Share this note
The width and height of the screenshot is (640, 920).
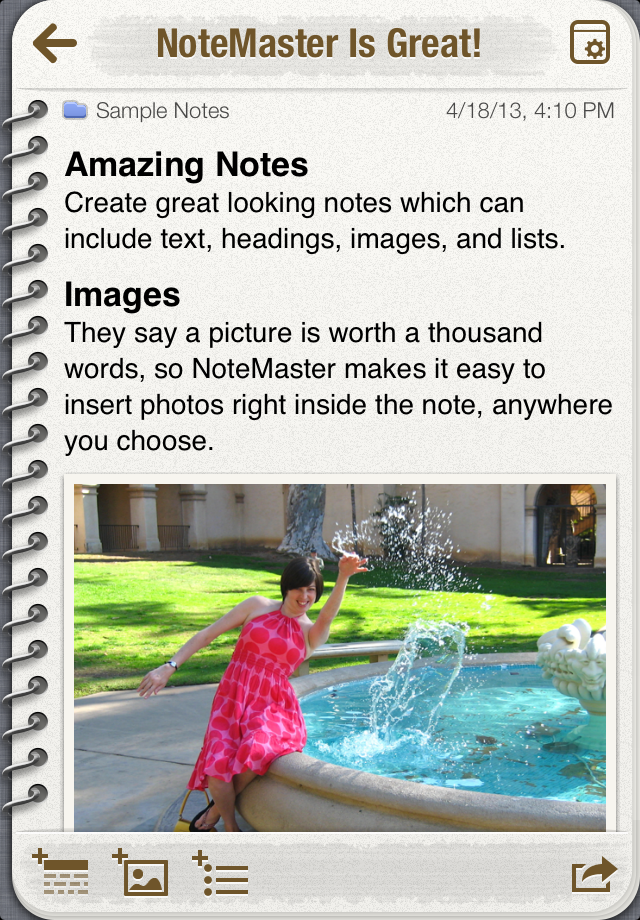[x=593, y=875]
